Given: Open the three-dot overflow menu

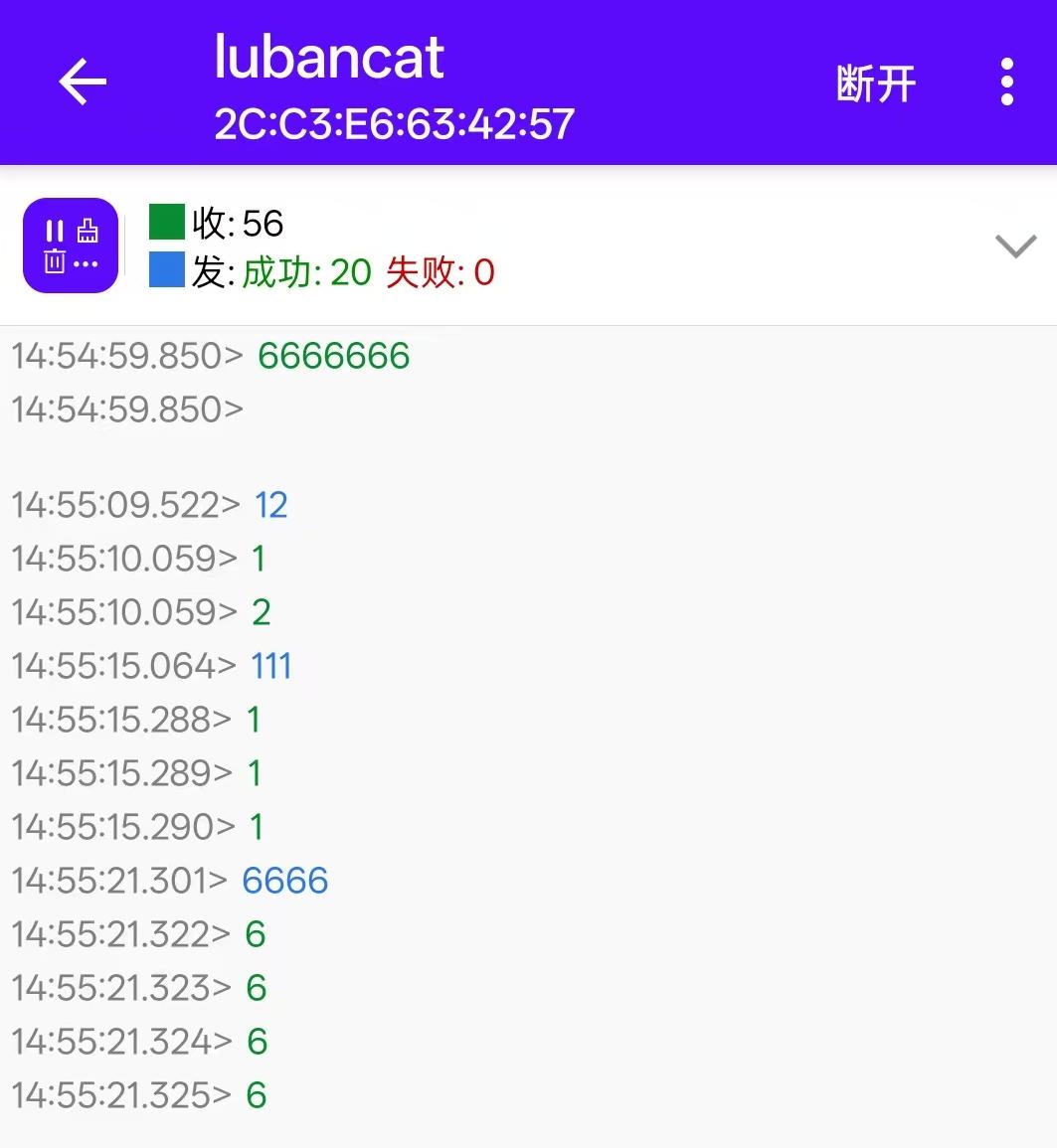Looking at the screenshot, I should click(x=1007, y=82).
